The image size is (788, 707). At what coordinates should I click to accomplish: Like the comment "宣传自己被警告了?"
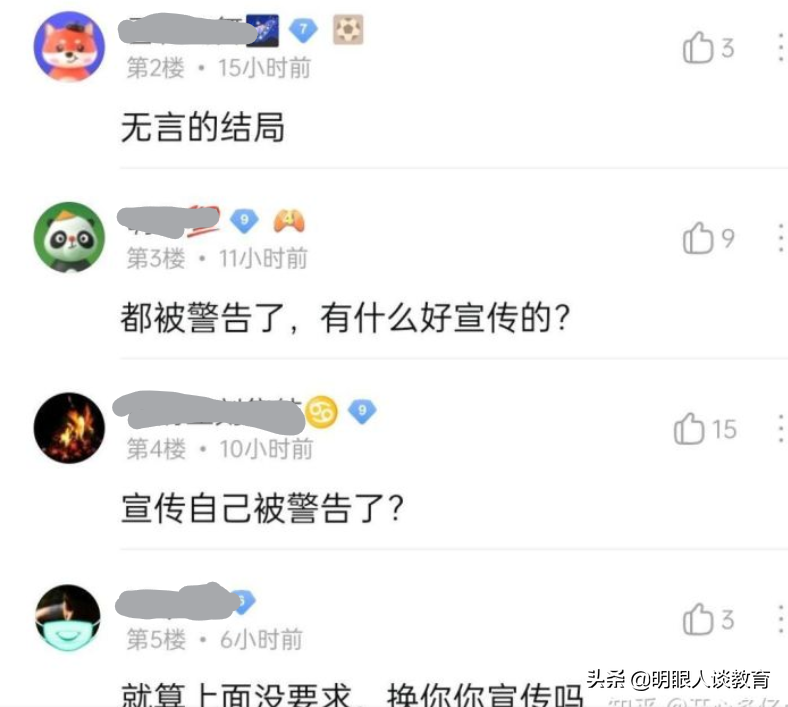[691, 430]
